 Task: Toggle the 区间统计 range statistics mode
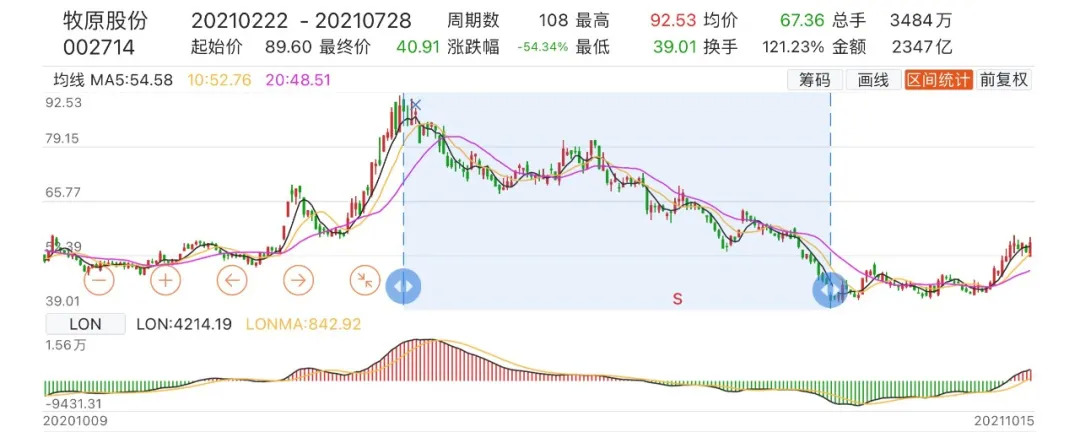[938, 80]
